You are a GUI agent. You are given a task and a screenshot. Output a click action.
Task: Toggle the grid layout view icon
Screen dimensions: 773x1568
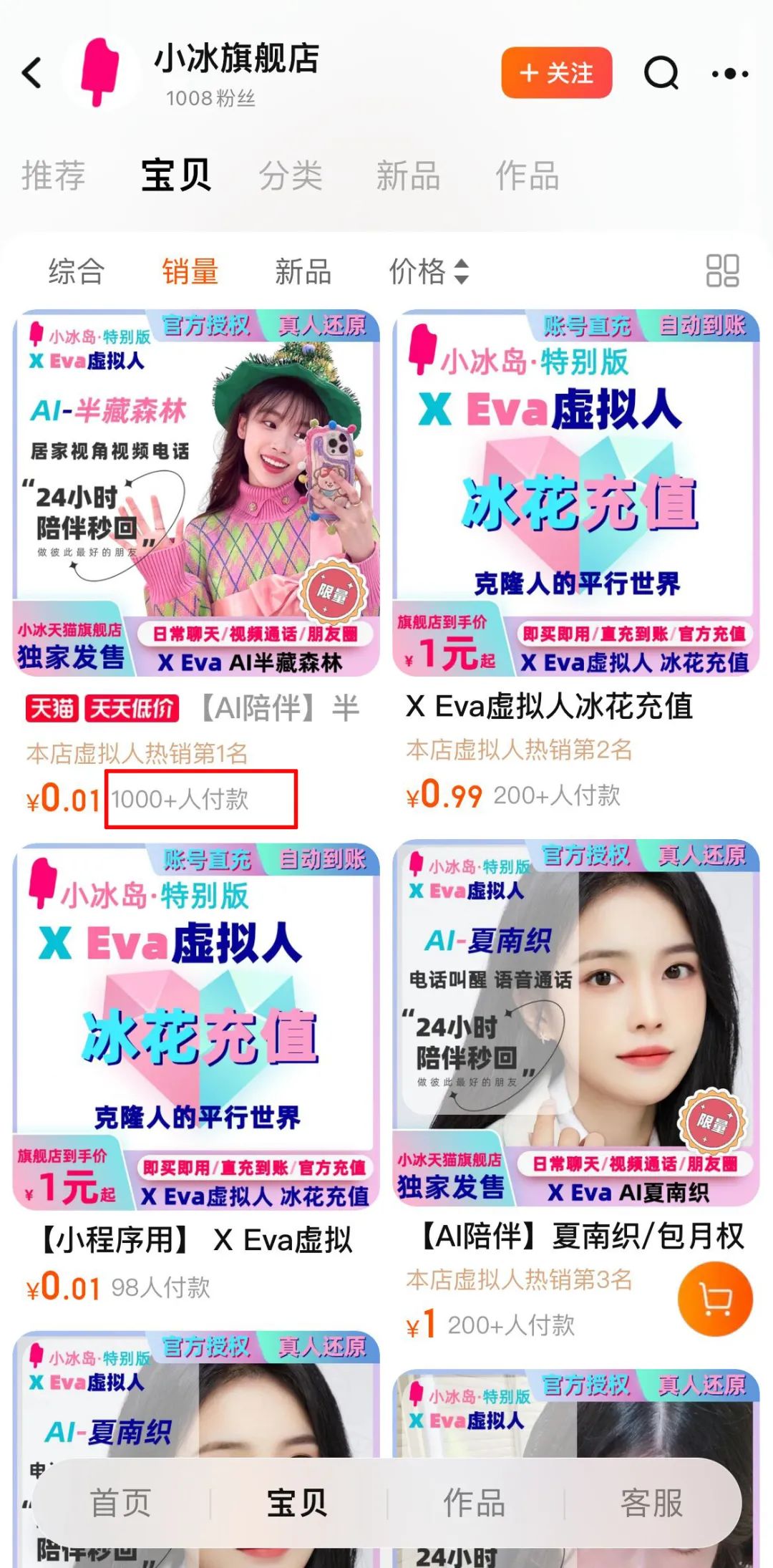(x=722, y=271)
